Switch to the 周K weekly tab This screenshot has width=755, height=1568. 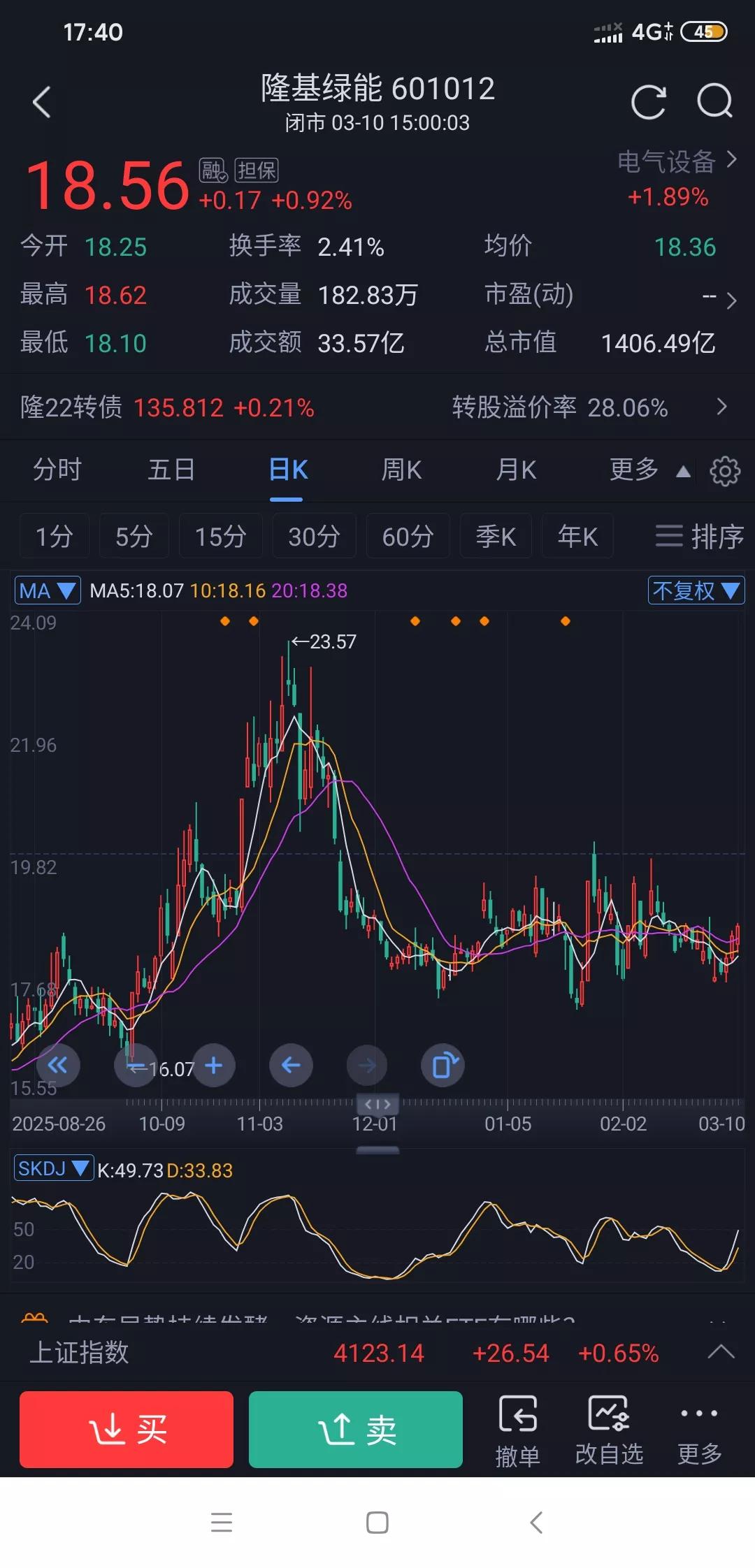click(401, 470)
